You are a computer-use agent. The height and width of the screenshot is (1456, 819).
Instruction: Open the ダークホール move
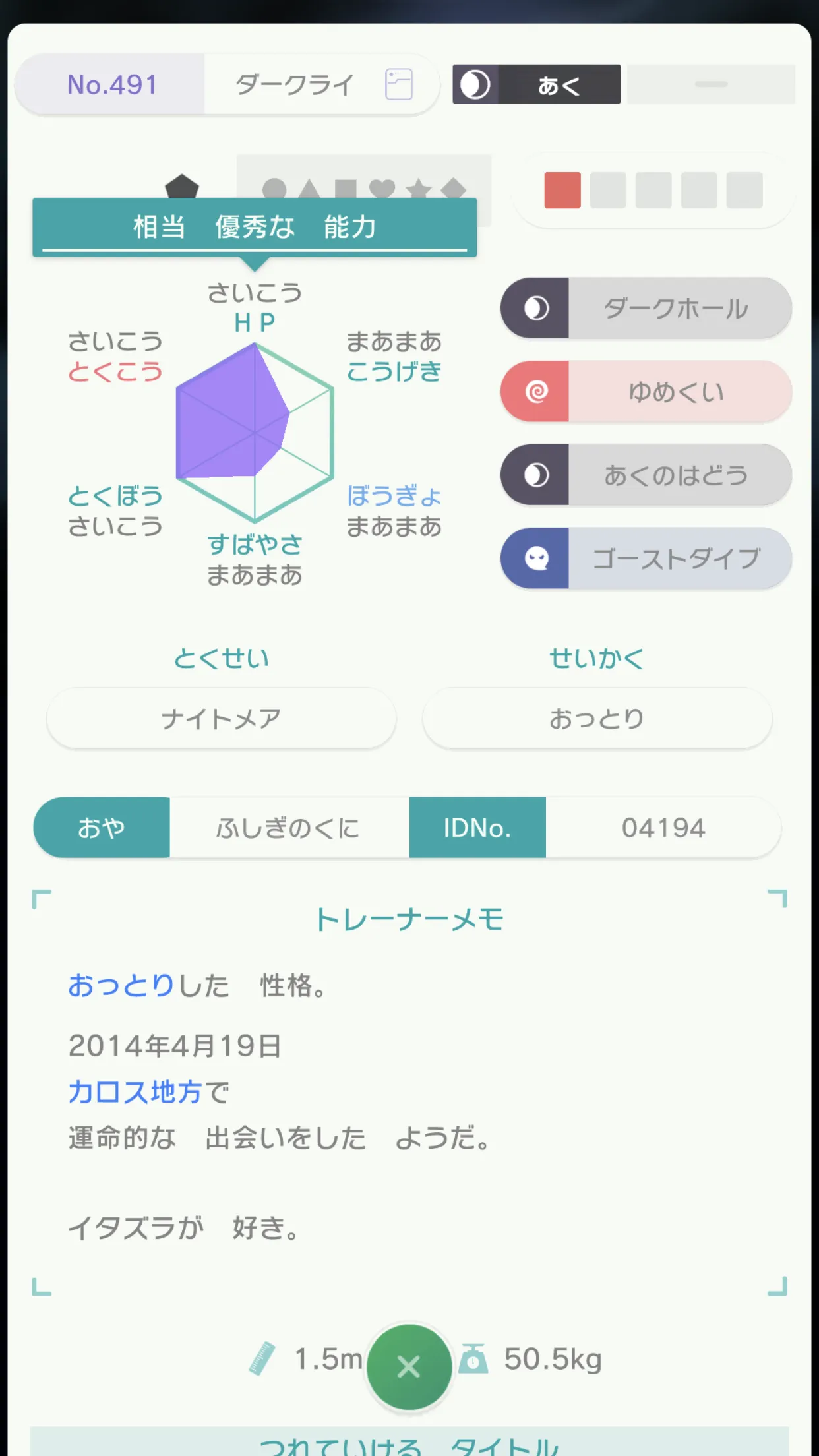coord(646,308)
